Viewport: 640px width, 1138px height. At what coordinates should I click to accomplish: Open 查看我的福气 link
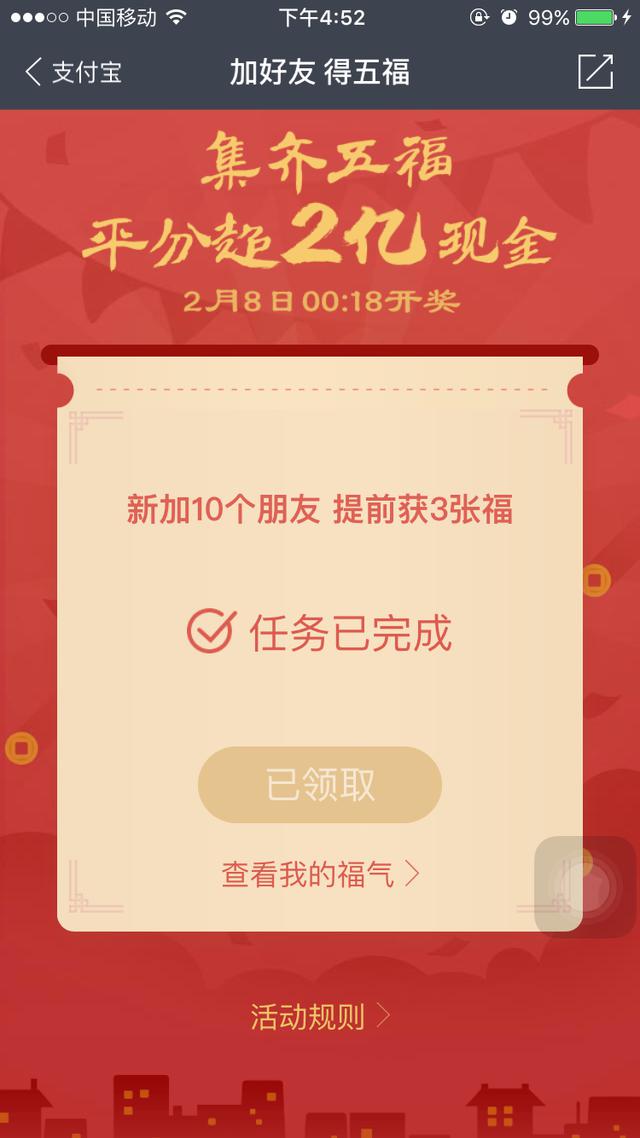pyautogui.click(x=320, y=875)
